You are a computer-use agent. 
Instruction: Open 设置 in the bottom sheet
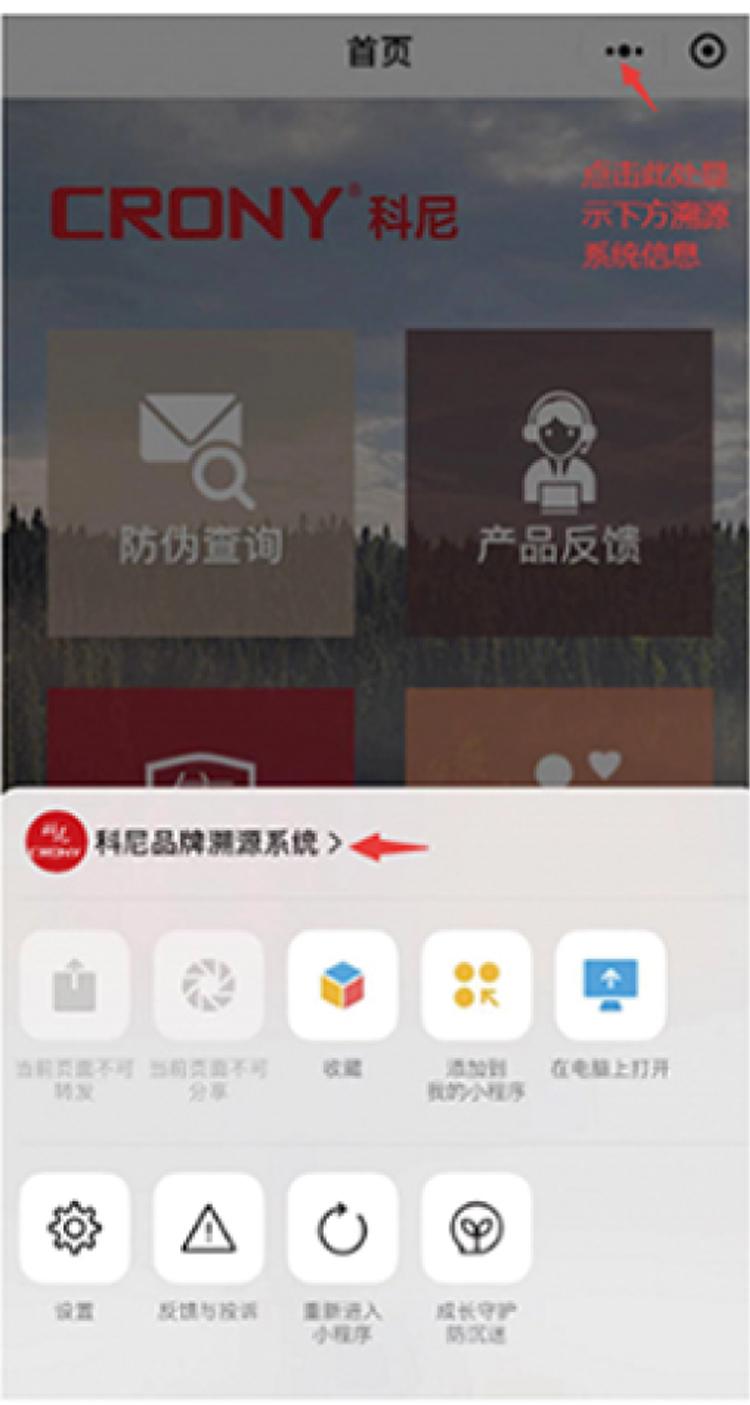click(x=75, y=1228)
